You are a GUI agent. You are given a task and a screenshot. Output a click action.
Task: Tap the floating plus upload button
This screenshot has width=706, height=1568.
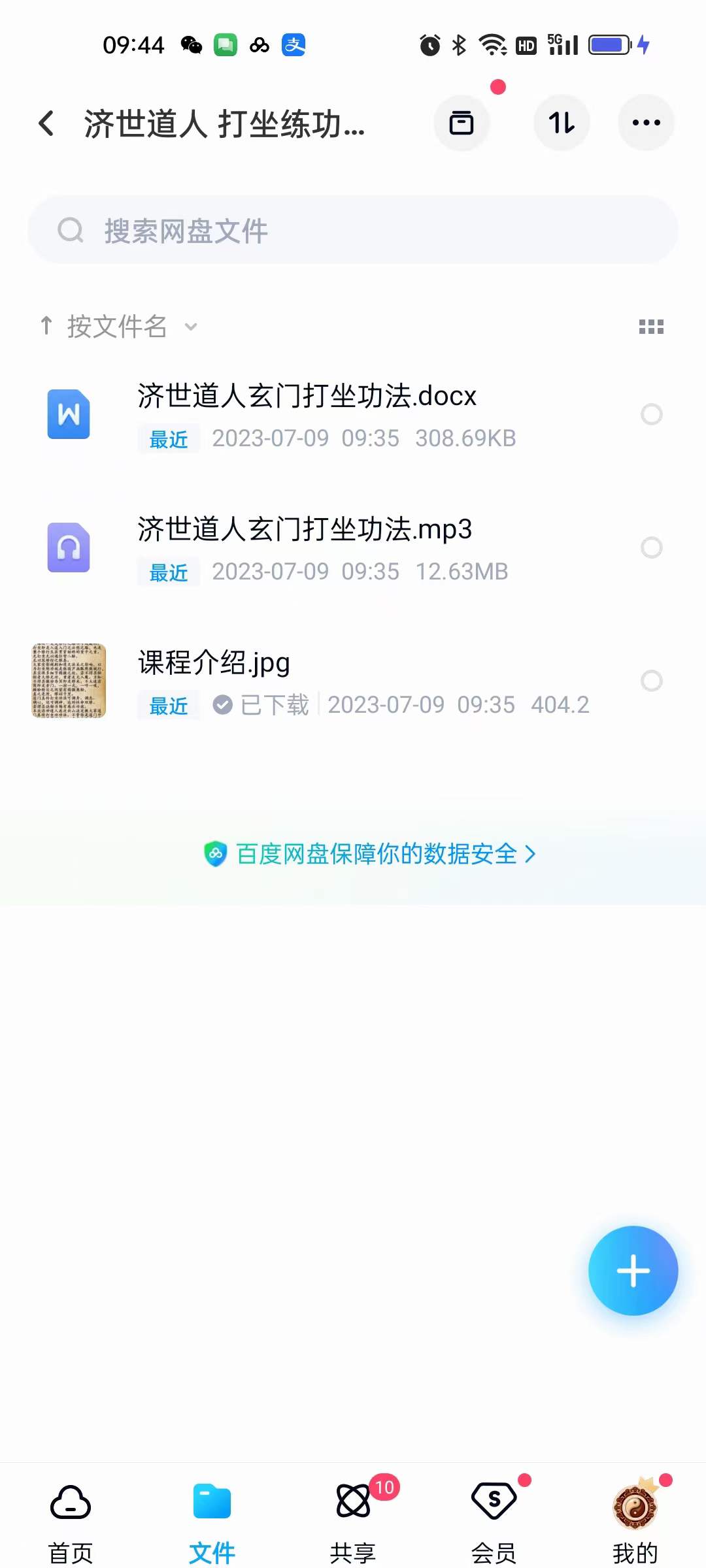[633, 1270]
